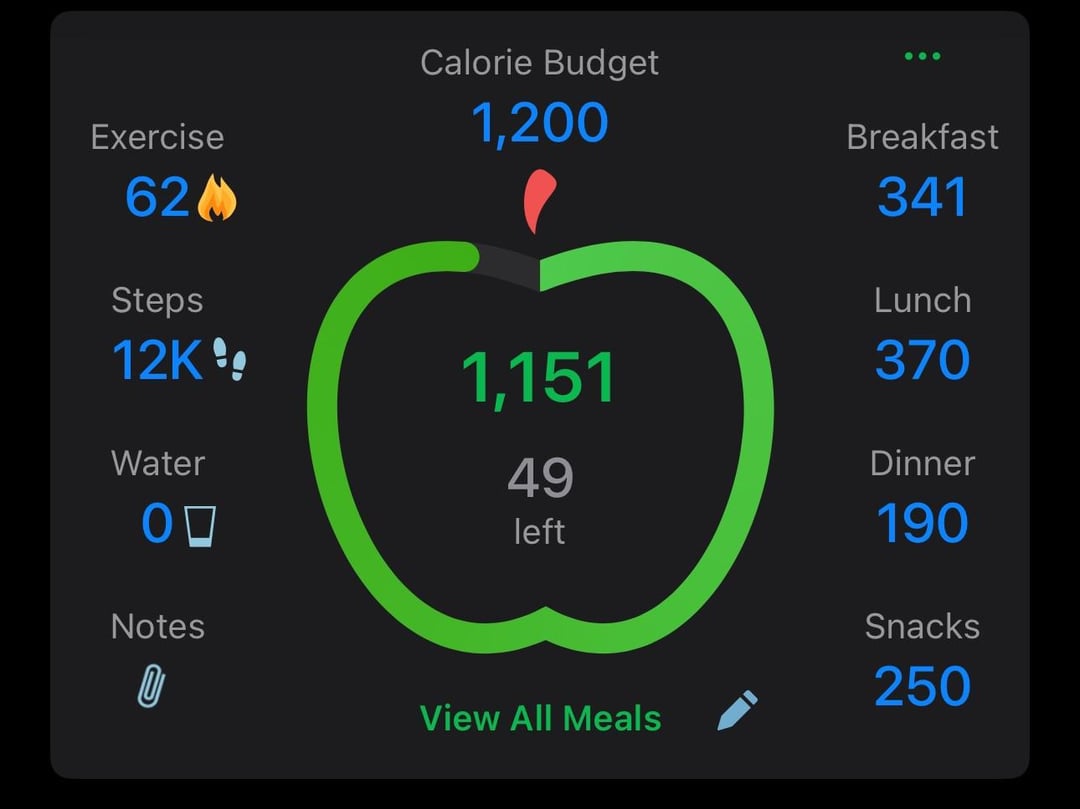Tap View All Meals link
This screenshot has height=809, width=1080.
coord(540,718)
